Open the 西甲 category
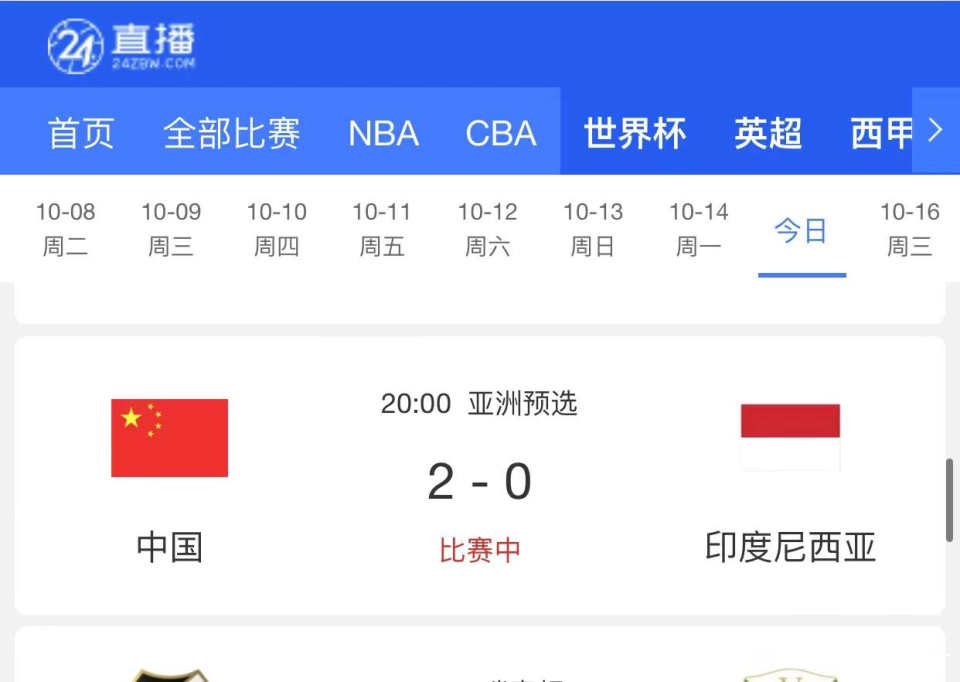Image resolution: width=960 pixels, height=682 pixels. click(x=881, y=133)
